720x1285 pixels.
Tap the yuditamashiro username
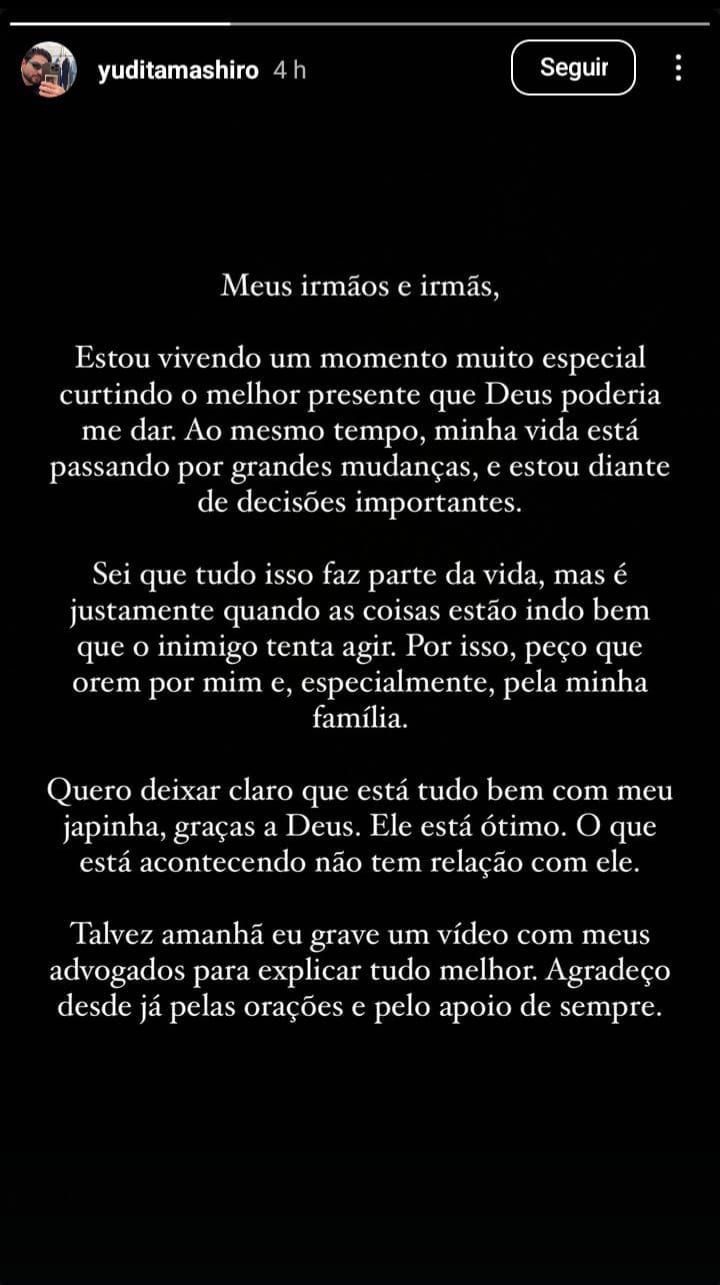(x=178, y=70)
